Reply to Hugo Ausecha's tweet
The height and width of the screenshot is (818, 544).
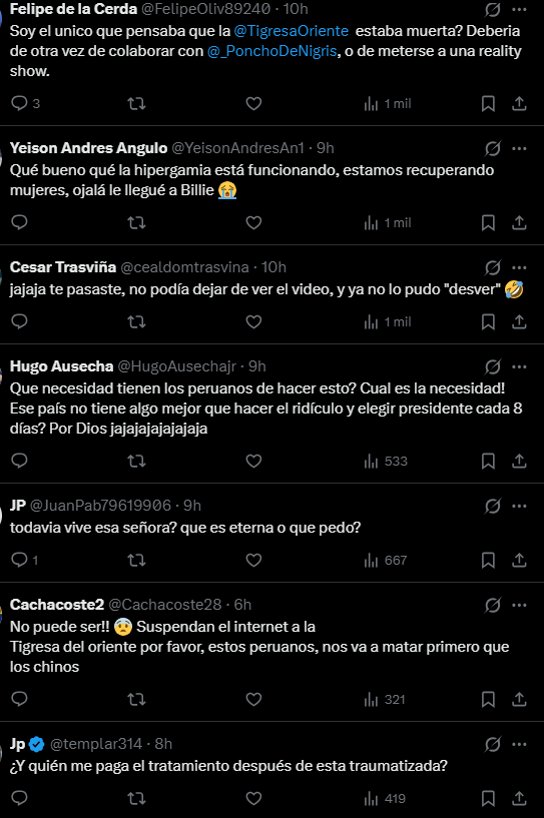pyautogui.click(x=19, y=461)
